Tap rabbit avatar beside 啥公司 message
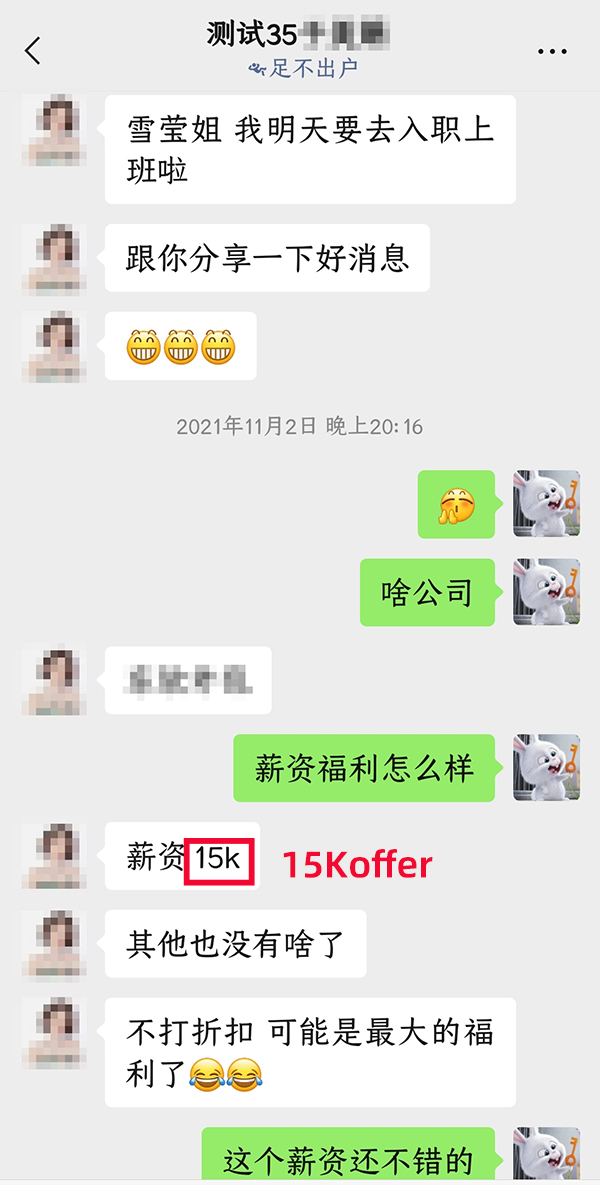The image size is (600, 1185). pyautogui.click(x=546, y=592)
